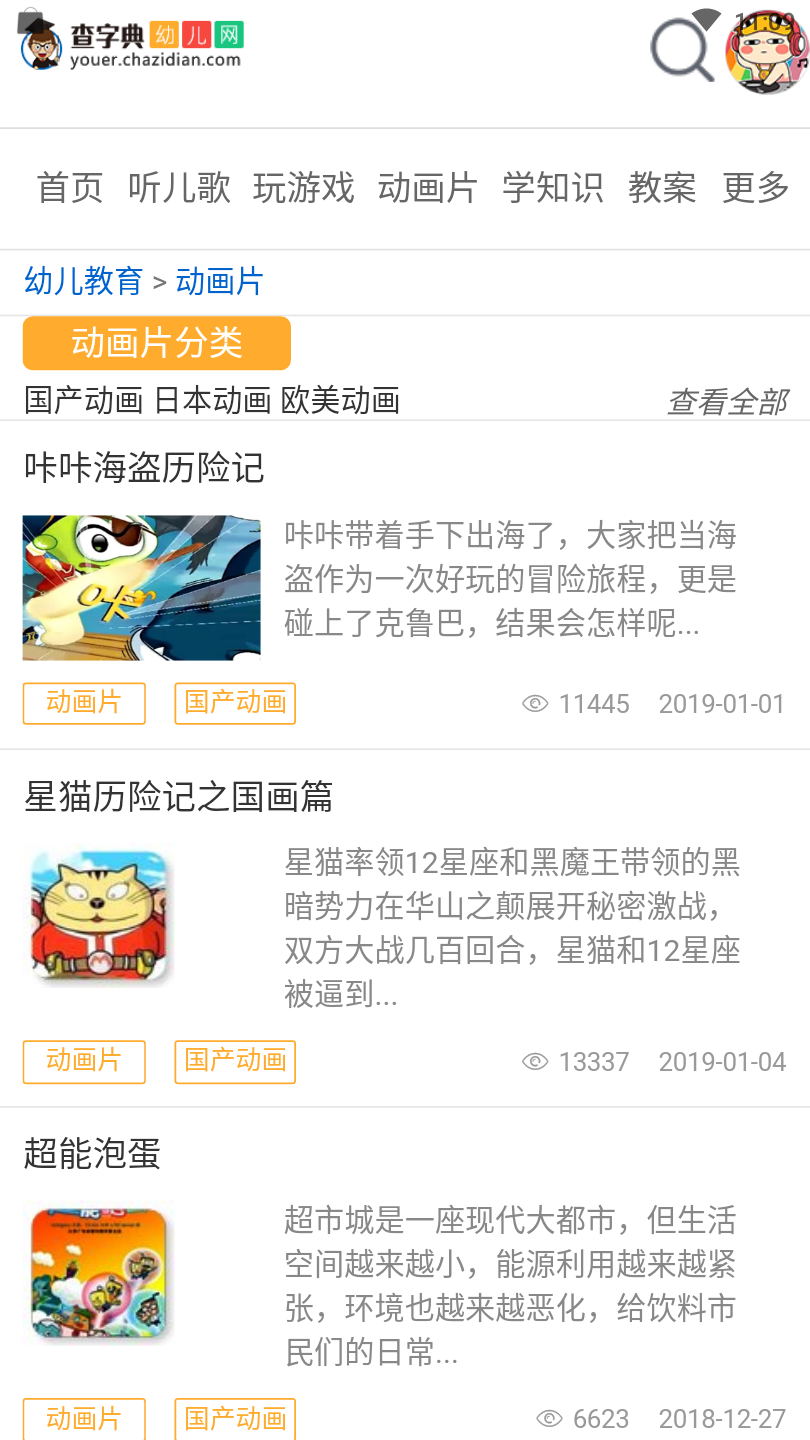Open the 教案 tab
Screen dimensions: 810x1440
pos(662,187)
